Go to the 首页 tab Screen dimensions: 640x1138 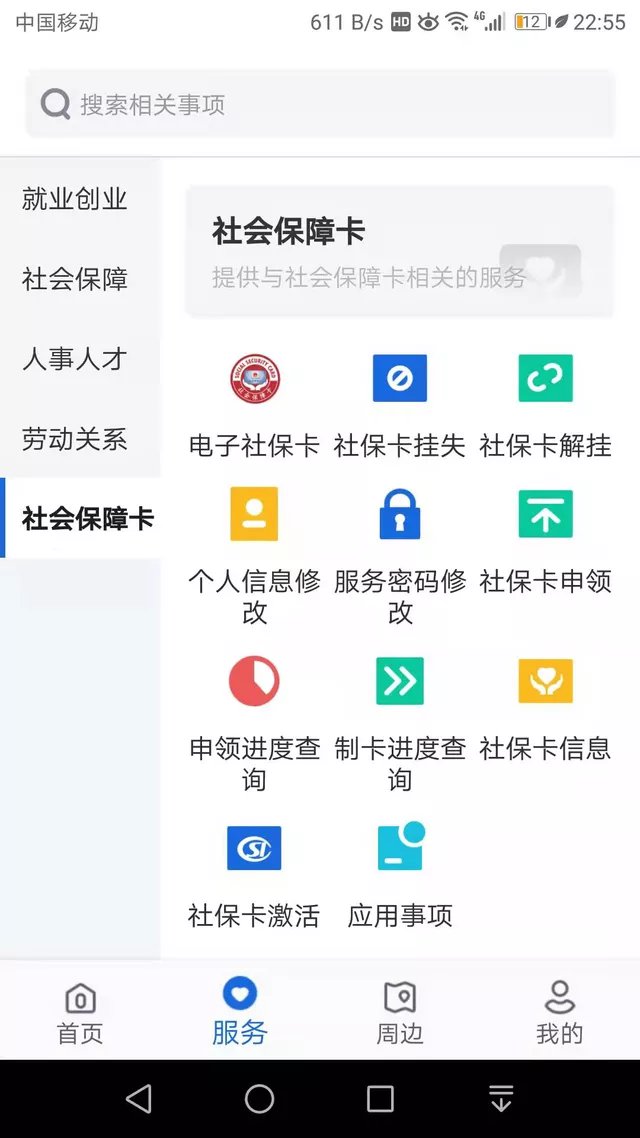pos(80,1012)
